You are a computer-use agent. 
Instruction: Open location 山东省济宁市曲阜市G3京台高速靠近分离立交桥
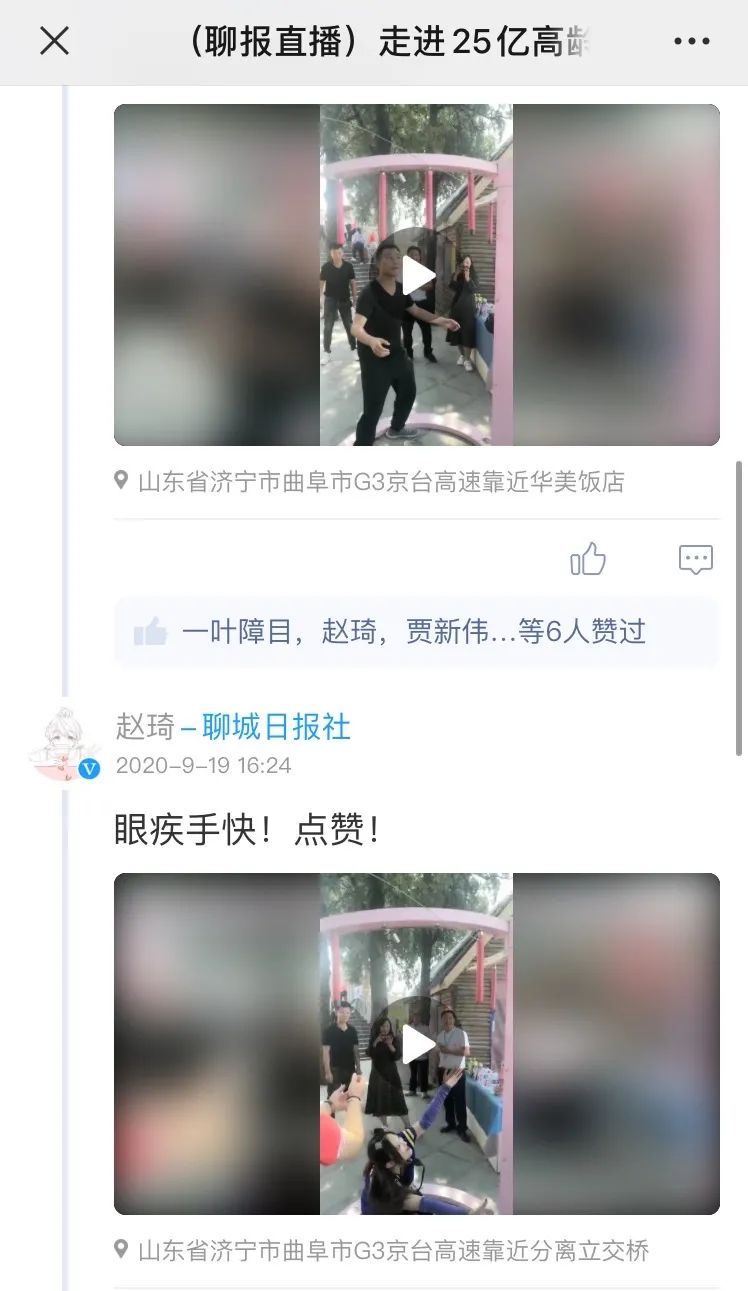(x=382, y=1250)
